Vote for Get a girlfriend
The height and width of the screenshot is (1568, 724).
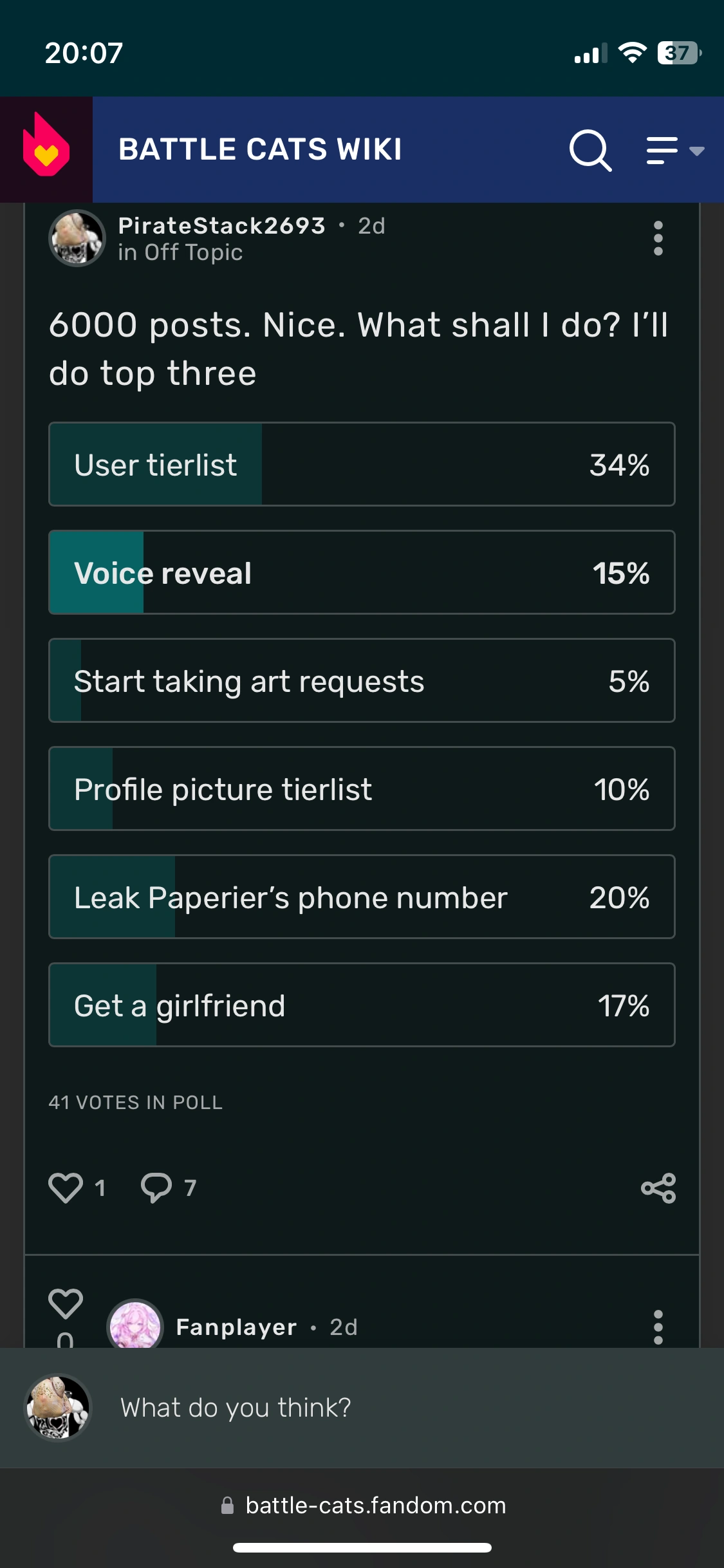362,1005
